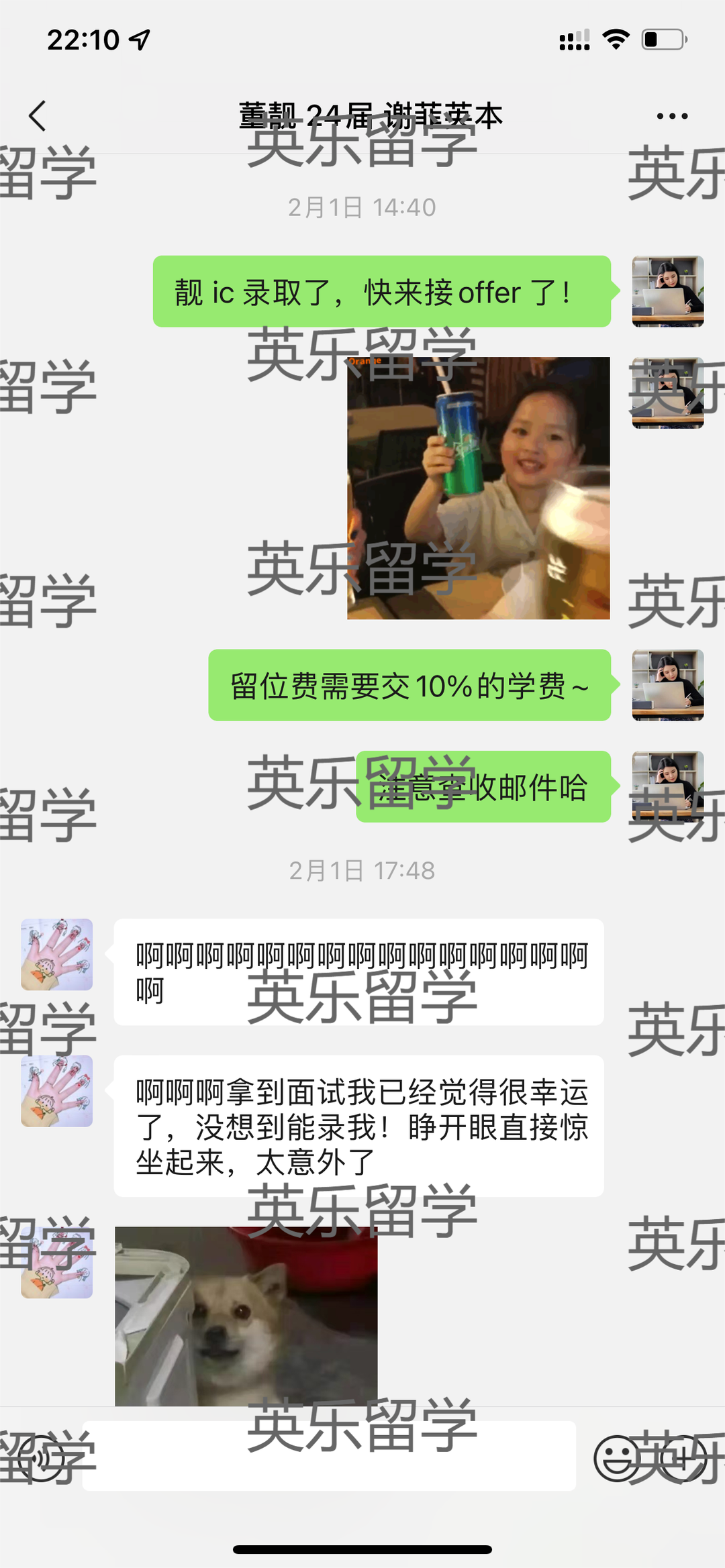
Task: Focus the message text field
Action: click(329, 1456)
